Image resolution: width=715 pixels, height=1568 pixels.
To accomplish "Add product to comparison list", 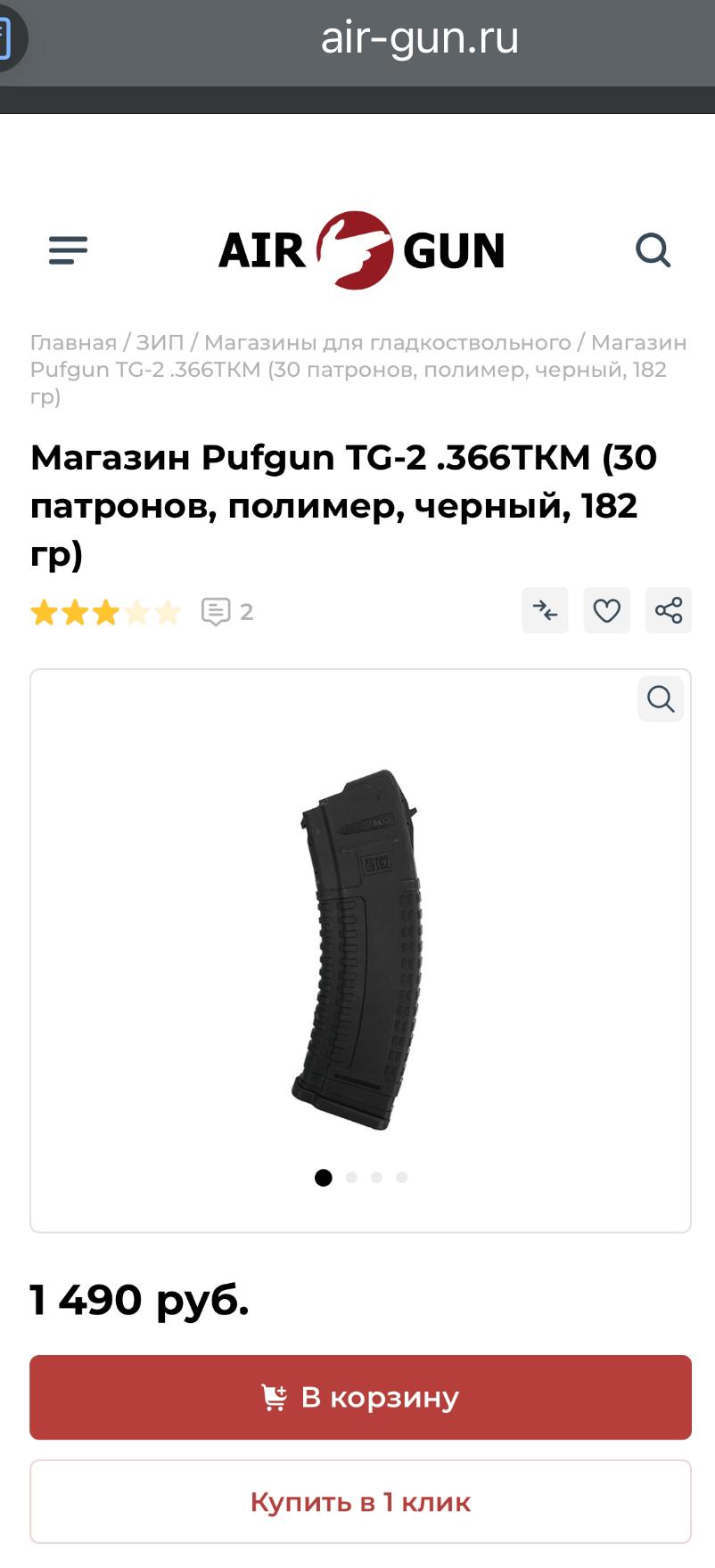I will 545,610.
